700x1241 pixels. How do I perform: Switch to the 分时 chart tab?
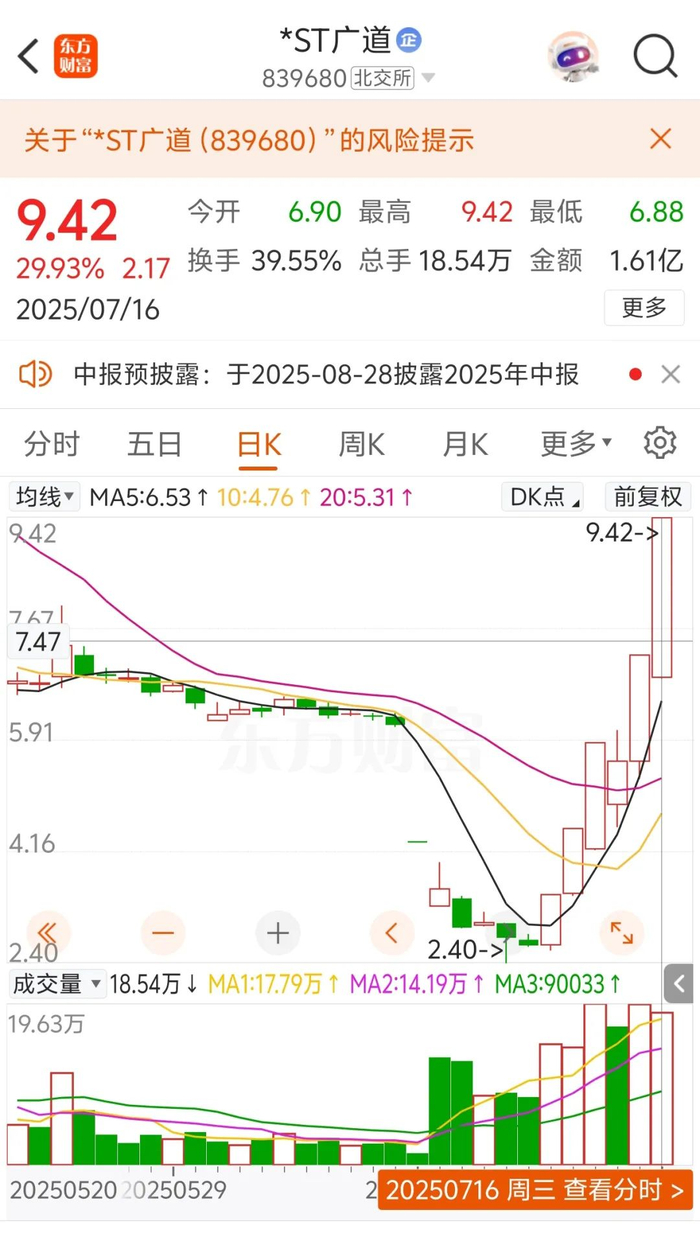51,443
